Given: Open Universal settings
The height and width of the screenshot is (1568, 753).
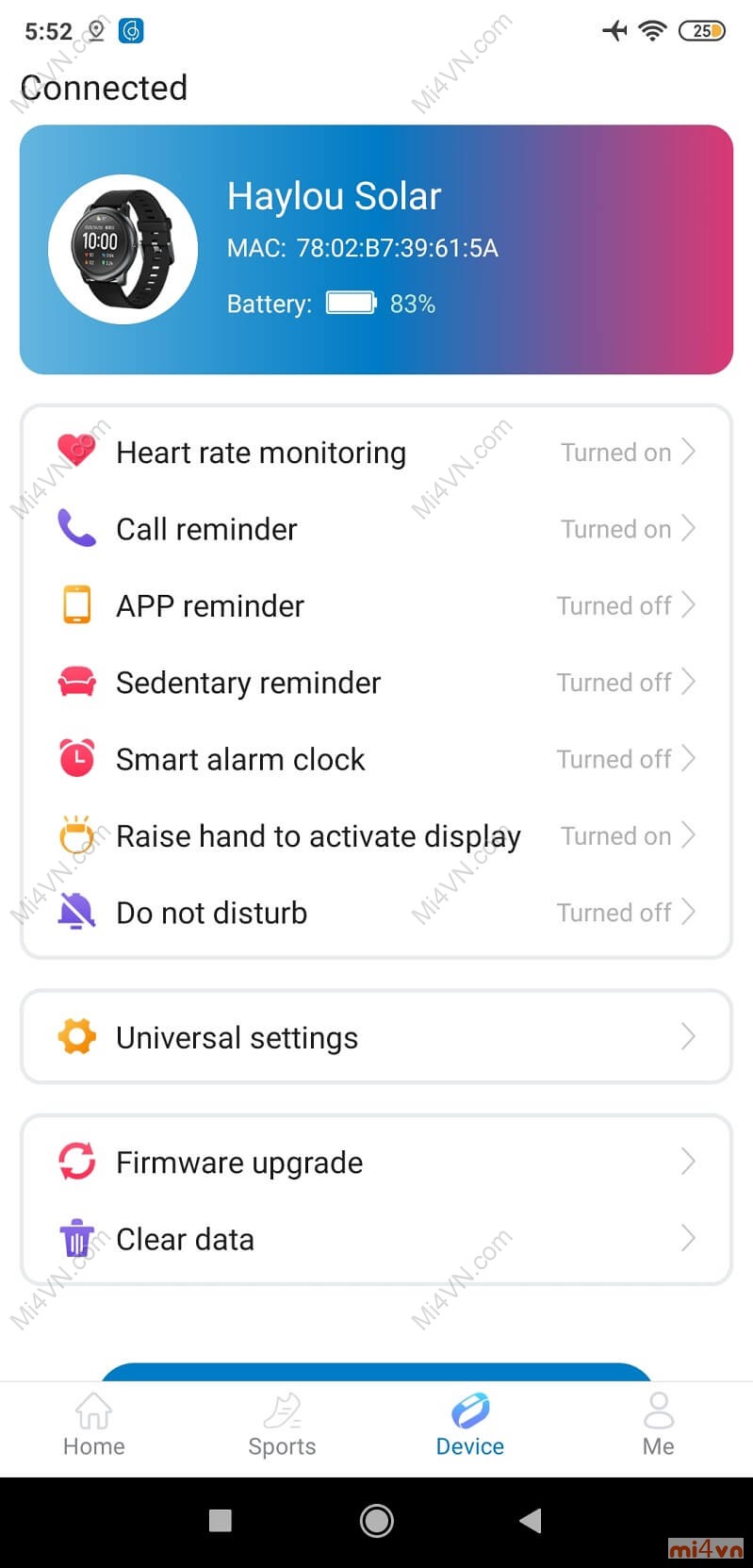Looking at the screenshot, I should coord(375,1037).
